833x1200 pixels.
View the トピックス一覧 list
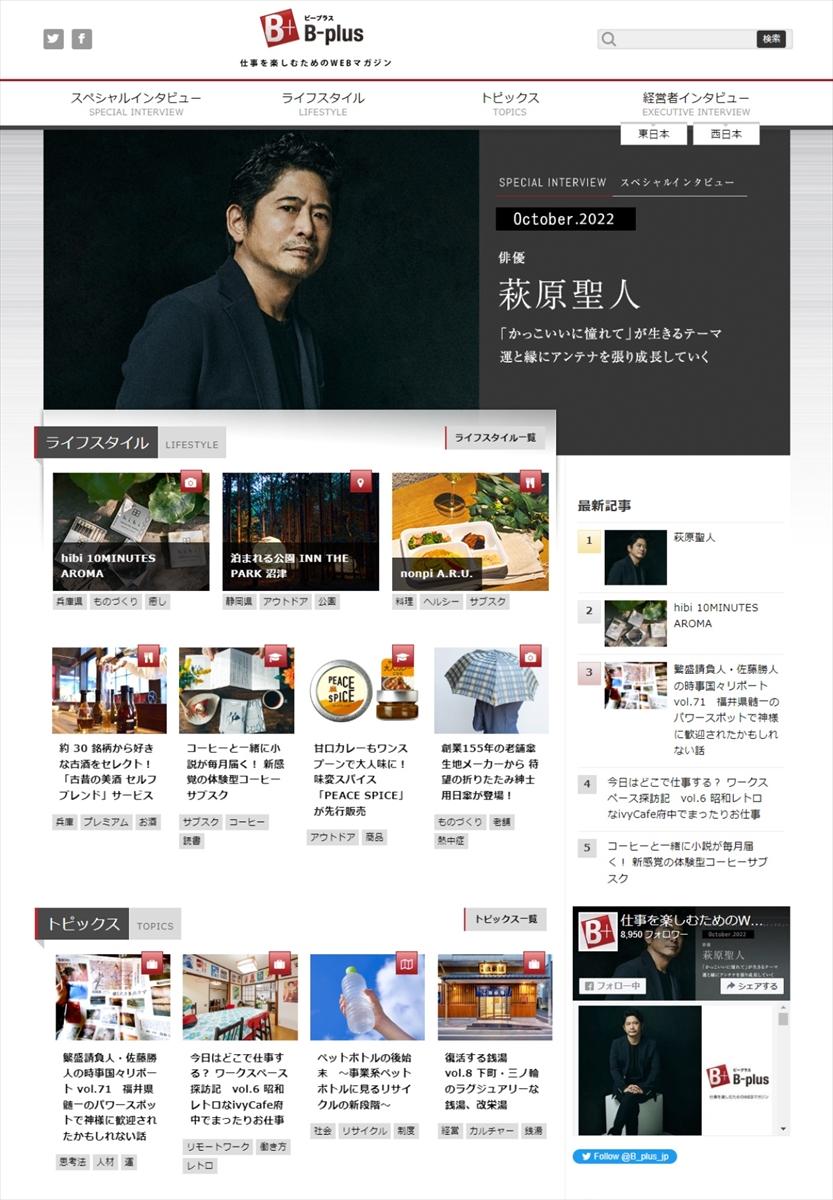[x=505, y=919]
